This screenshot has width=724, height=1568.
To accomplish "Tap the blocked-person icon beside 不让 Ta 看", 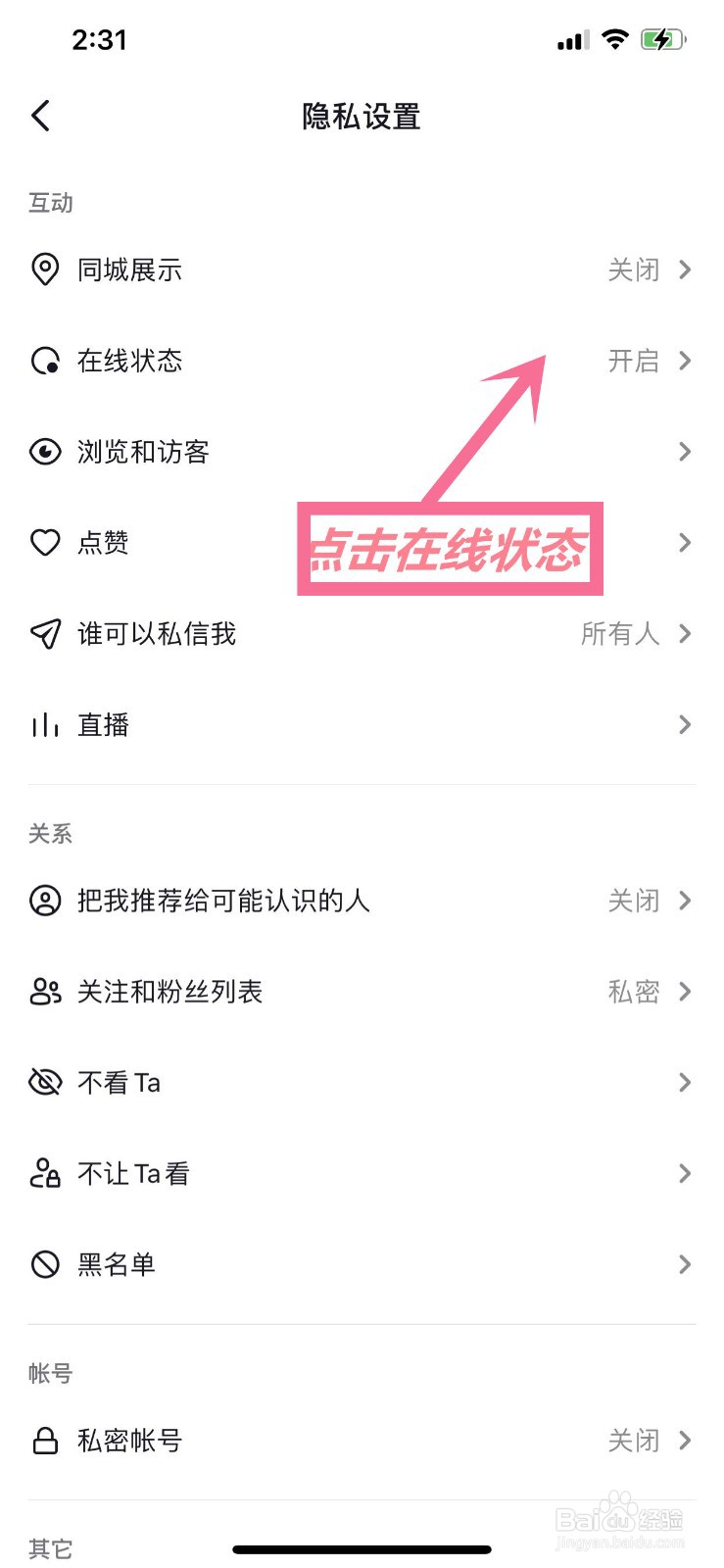I will click(x=45, y=1173).
